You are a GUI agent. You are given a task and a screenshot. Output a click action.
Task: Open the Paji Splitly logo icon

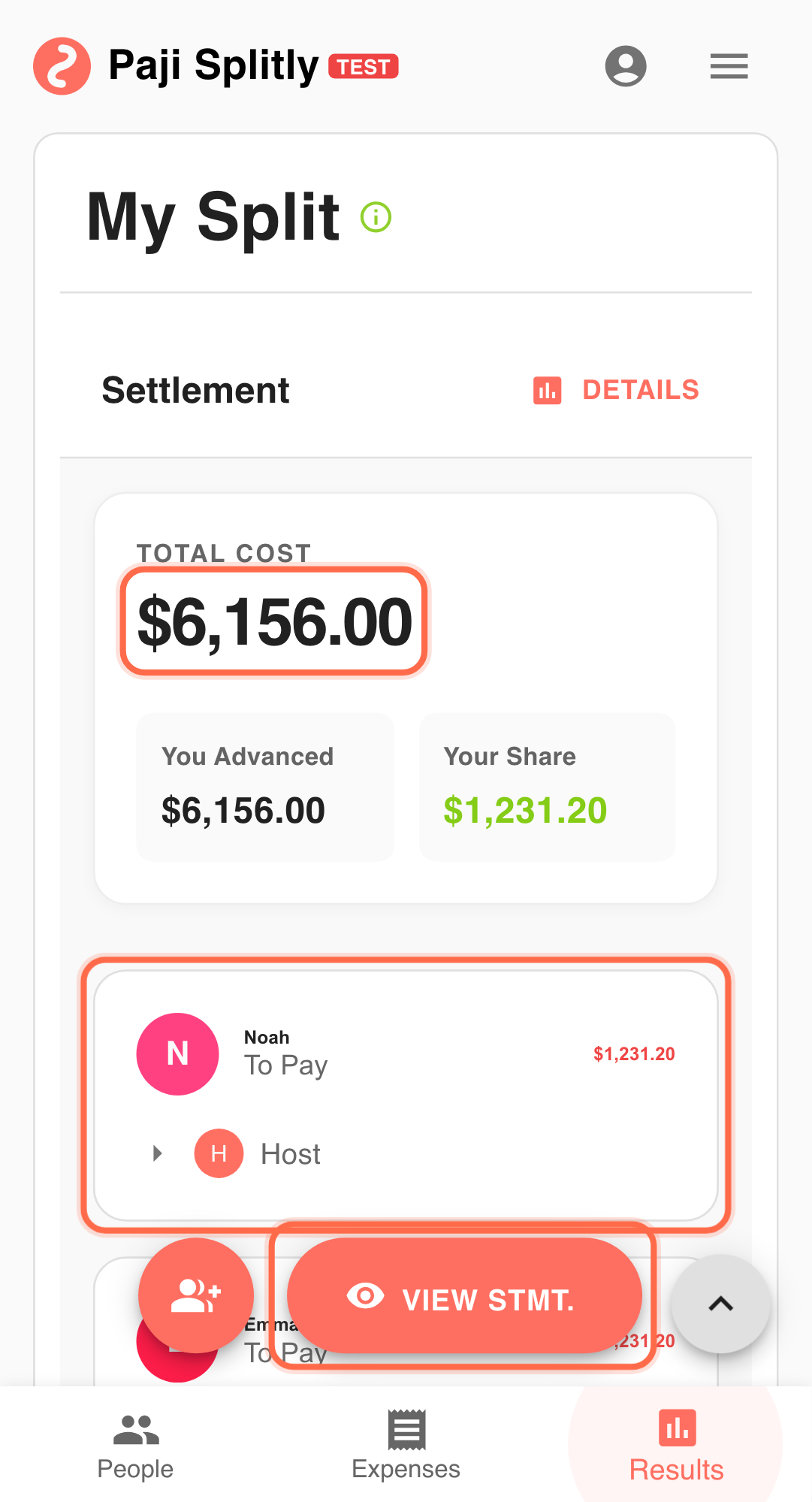point(62,66)
